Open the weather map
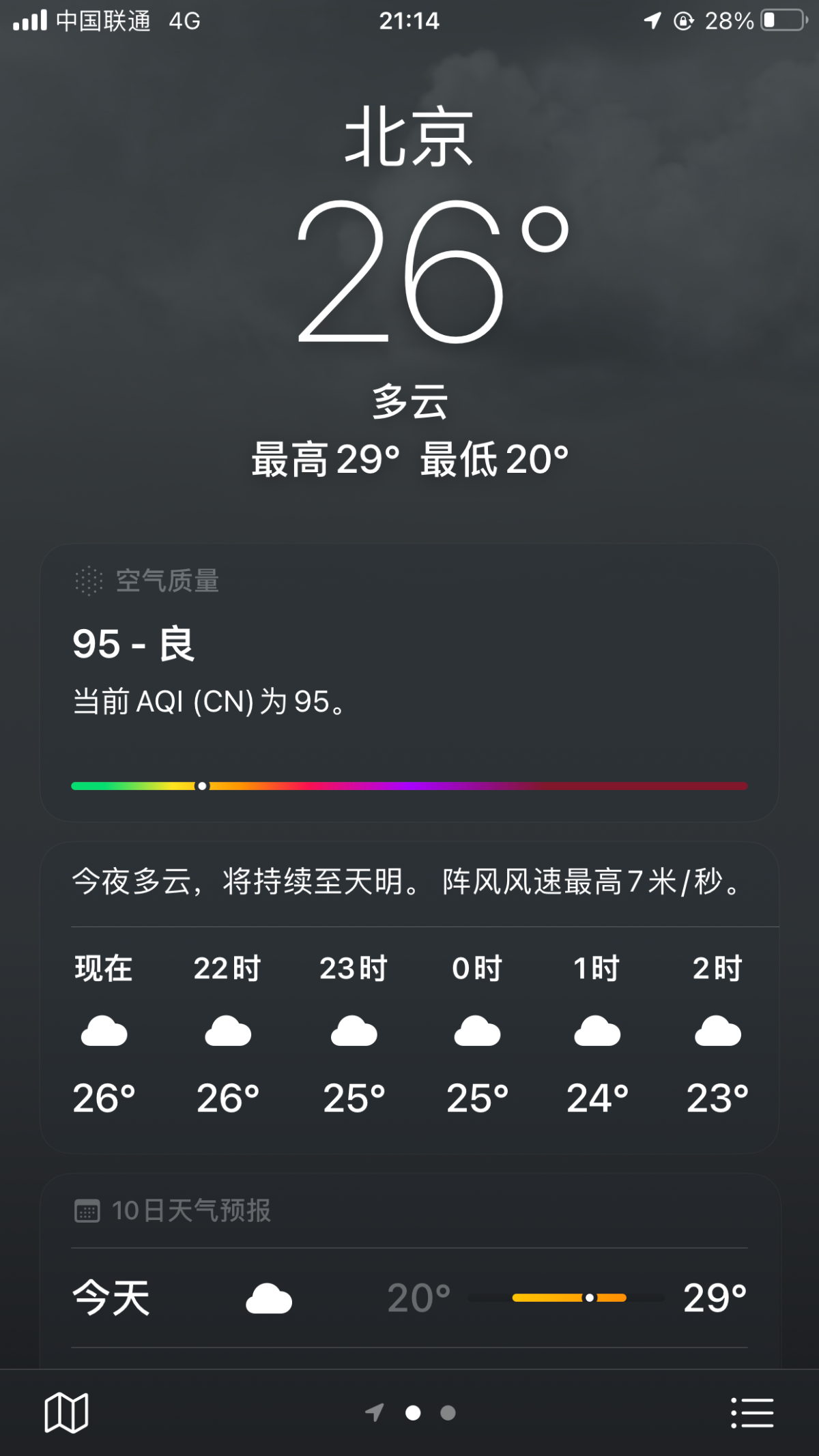This screenshot has height=1456, width=819. pyautogui.click(x=66, y=1412)
